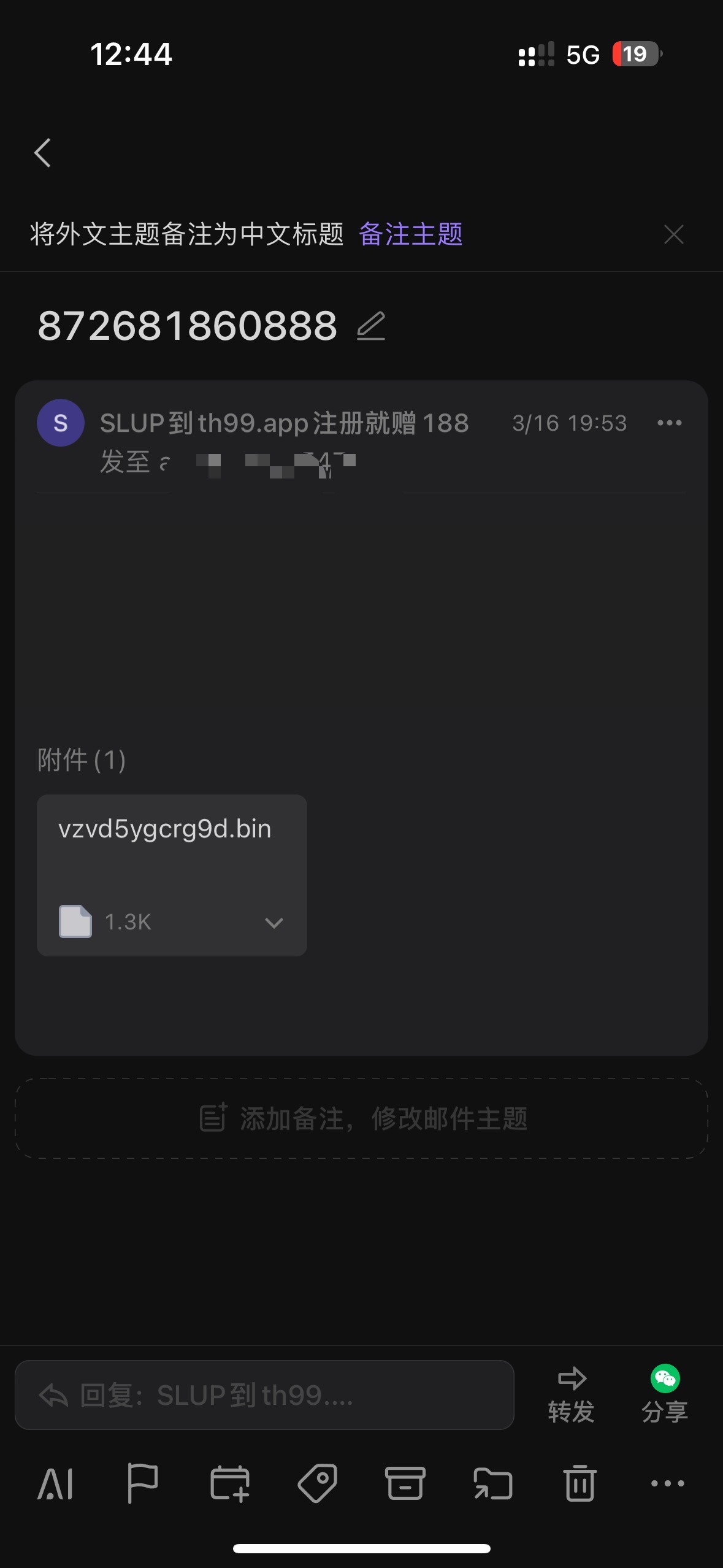Open the reply field to SLUP
This screenshot has width=723, height=1568.
tap(264, 1395)
